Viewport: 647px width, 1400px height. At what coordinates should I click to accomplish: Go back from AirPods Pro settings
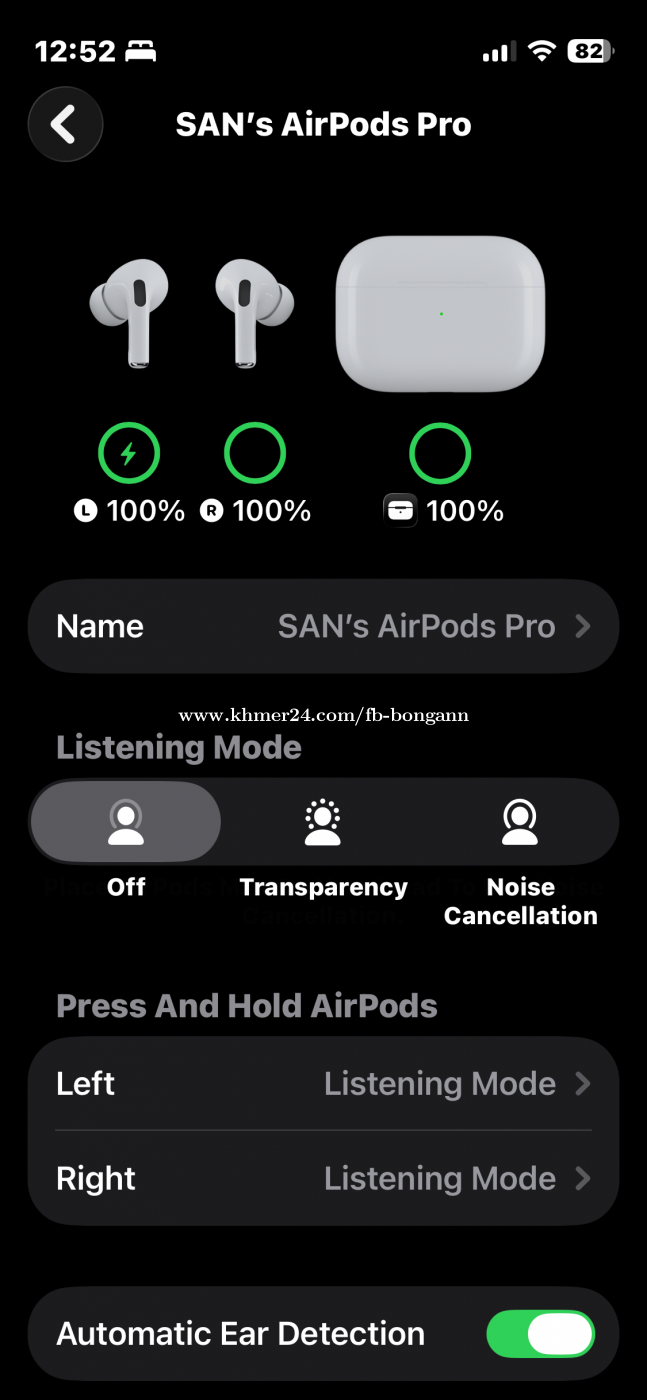point(65,125)
